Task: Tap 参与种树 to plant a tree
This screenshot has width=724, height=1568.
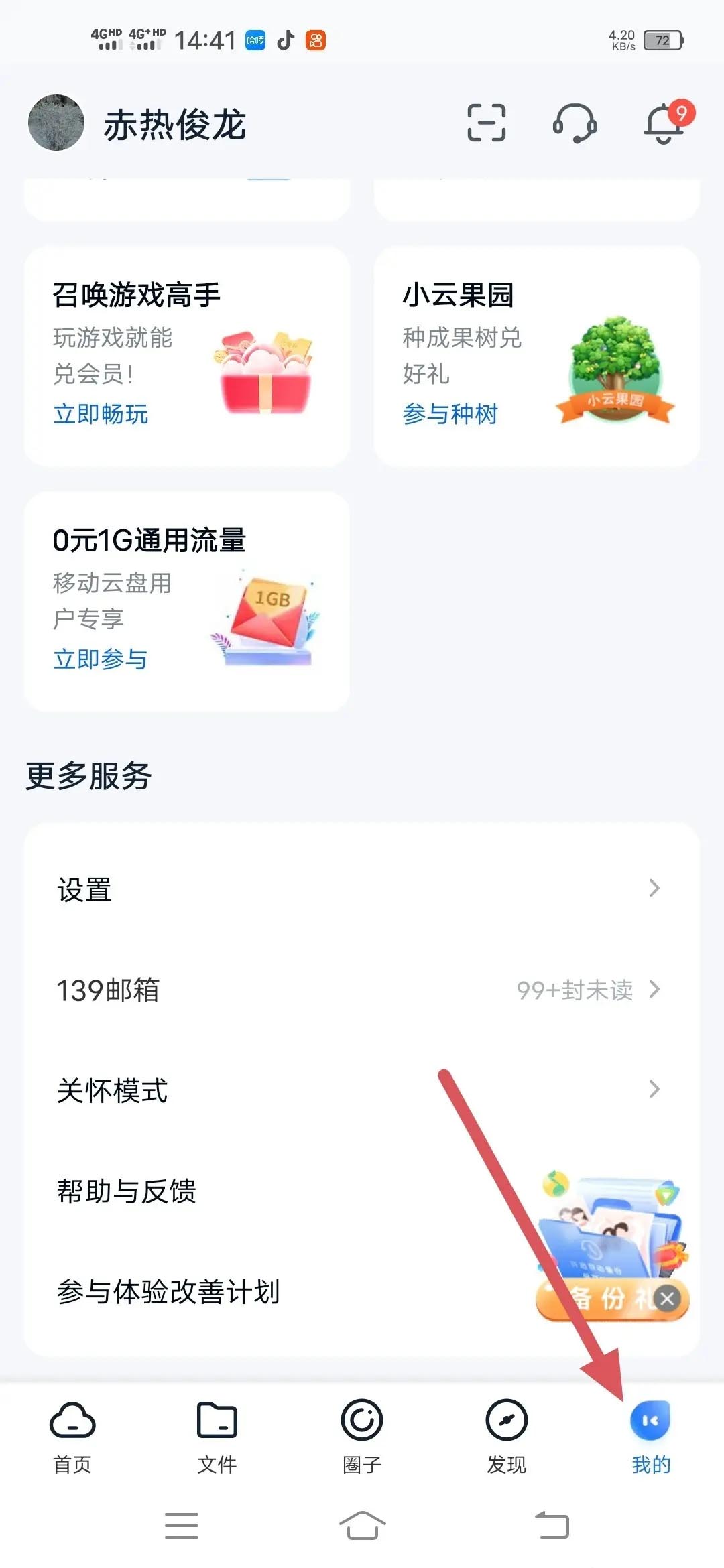Action: (449, 415)
